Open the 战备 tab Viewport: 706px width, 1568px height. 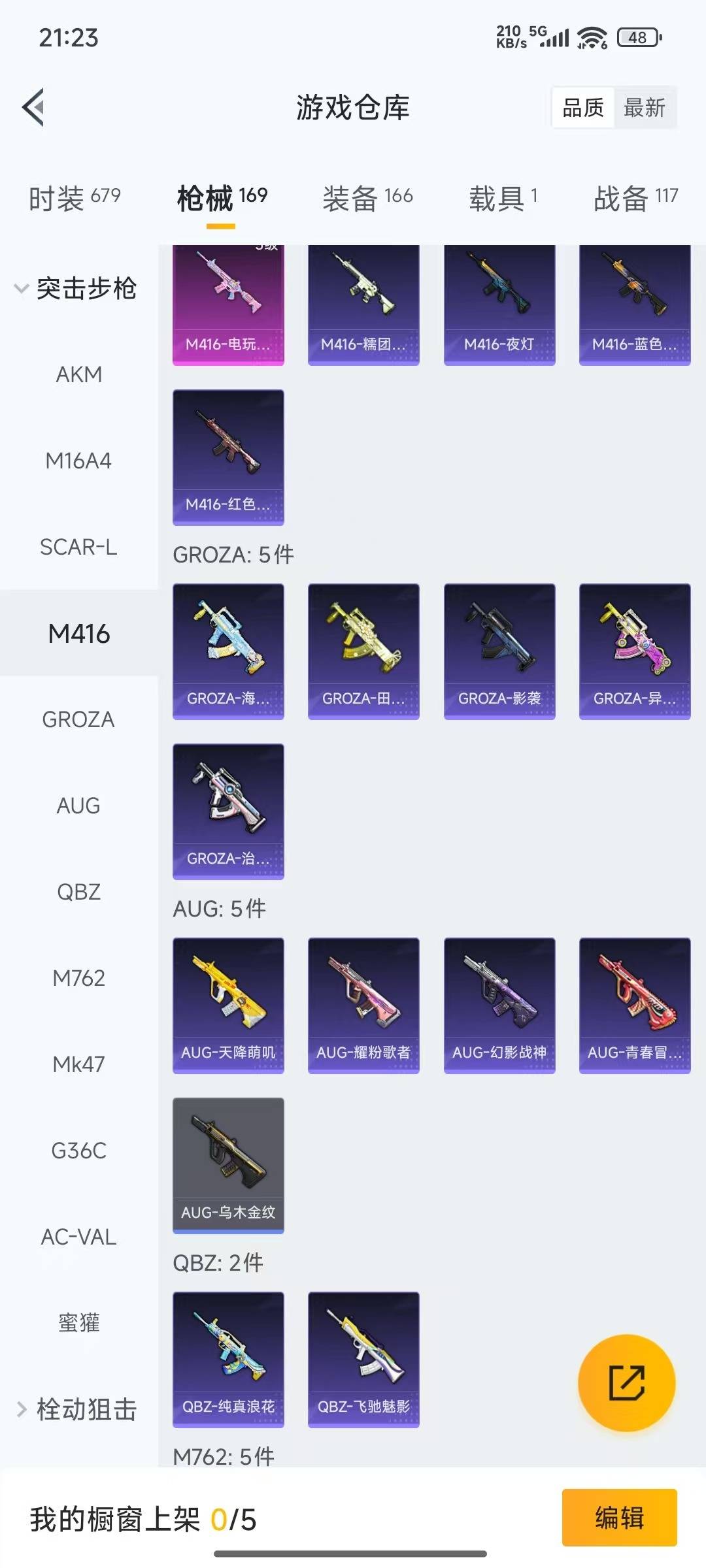635,197
